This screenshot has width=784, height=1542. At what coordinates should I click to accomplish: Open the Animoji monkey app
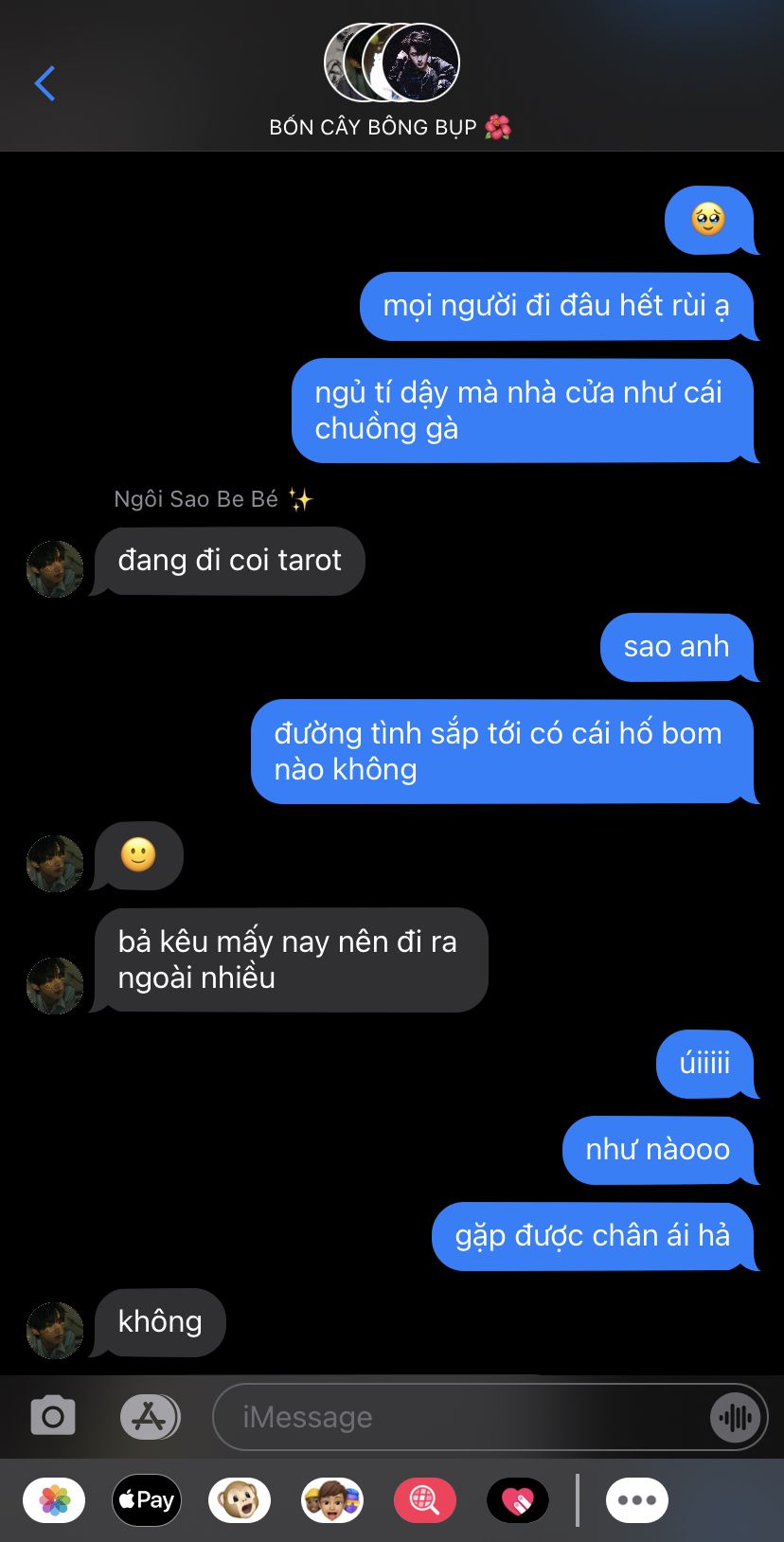coord(240,1500)
